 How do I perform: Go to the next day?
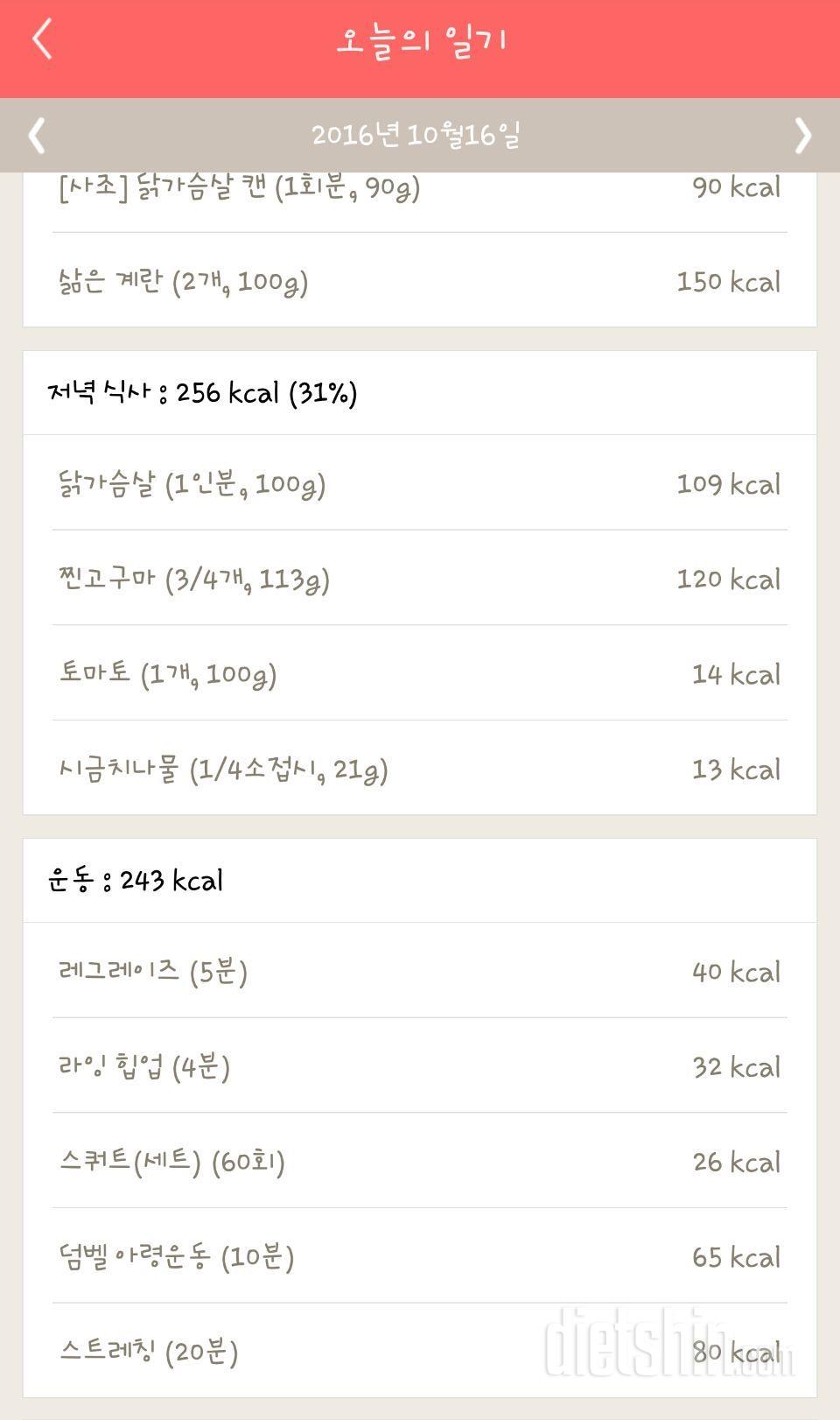click(802, 136)
